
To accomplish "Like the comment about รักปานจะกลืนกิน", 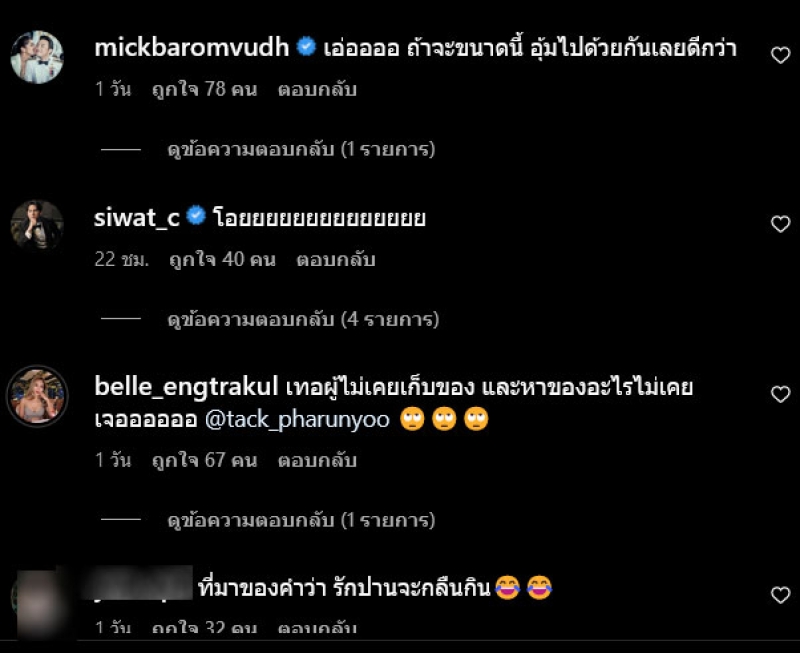I will point(780,595).
